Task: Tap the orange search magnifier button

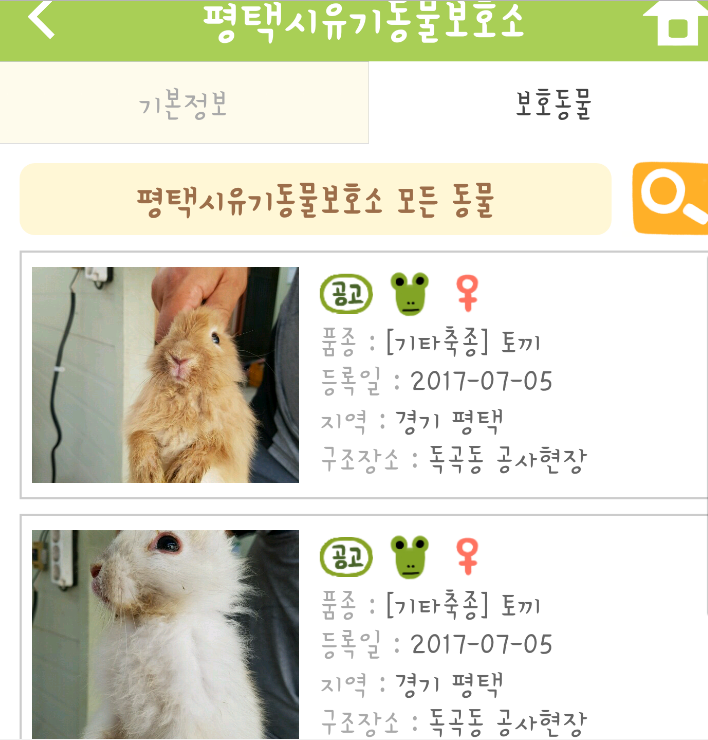Action: [671, 197]
